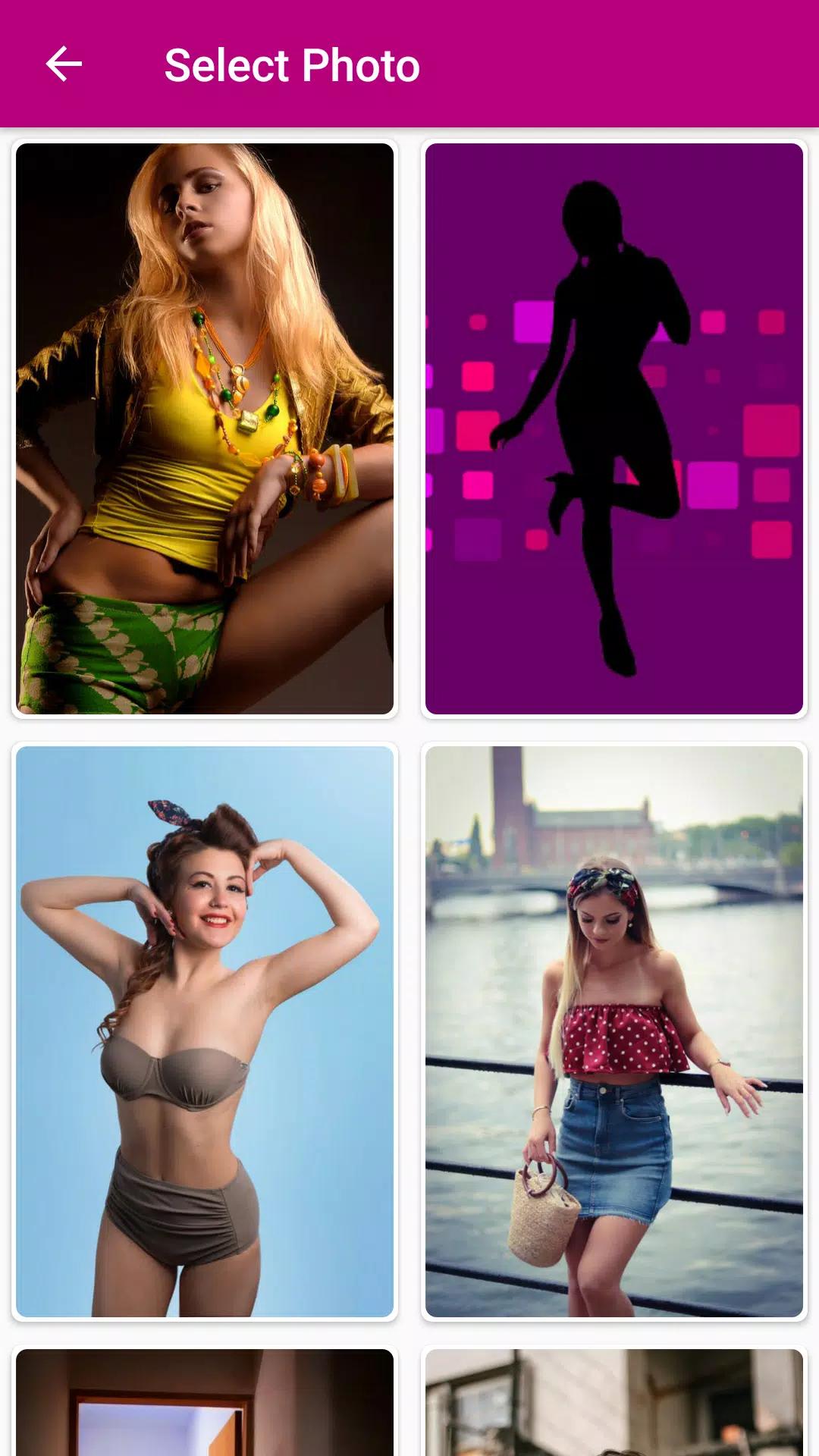Go back using the arrow icon

click(64, 64)
